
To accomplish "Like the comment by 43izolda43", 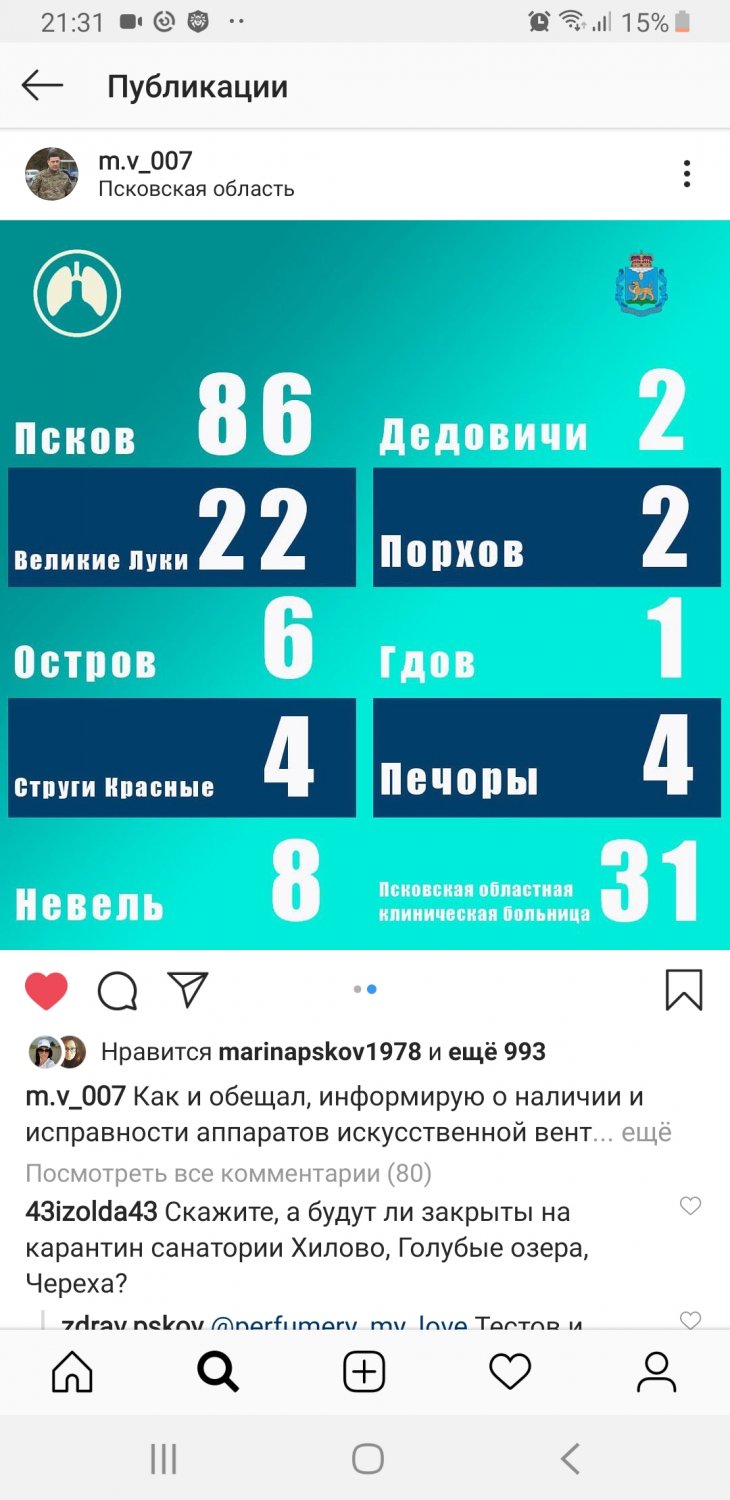I will point(690,1206).
